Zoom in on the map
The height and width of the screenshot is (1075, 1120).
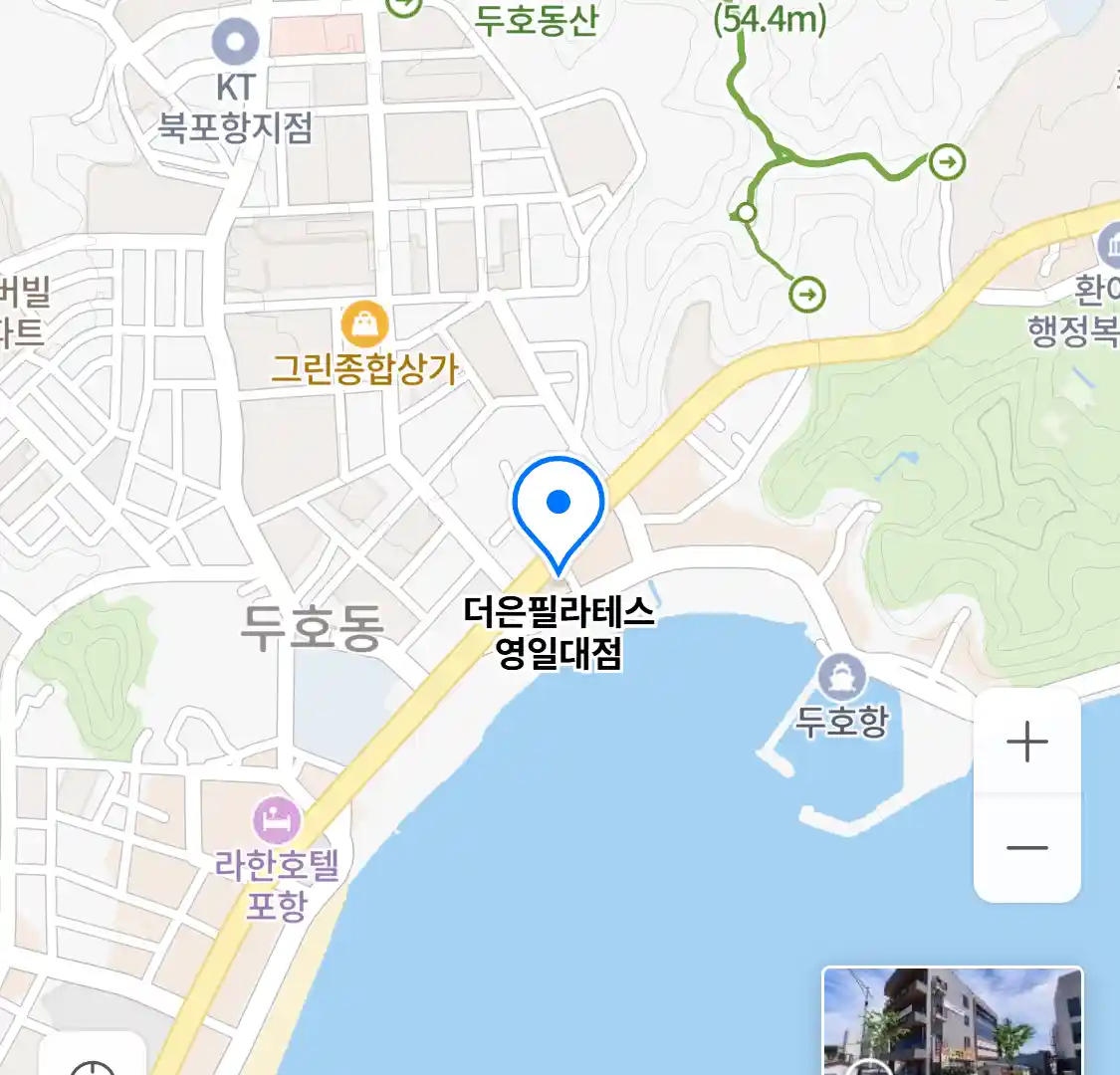(x=1026, y=743)
